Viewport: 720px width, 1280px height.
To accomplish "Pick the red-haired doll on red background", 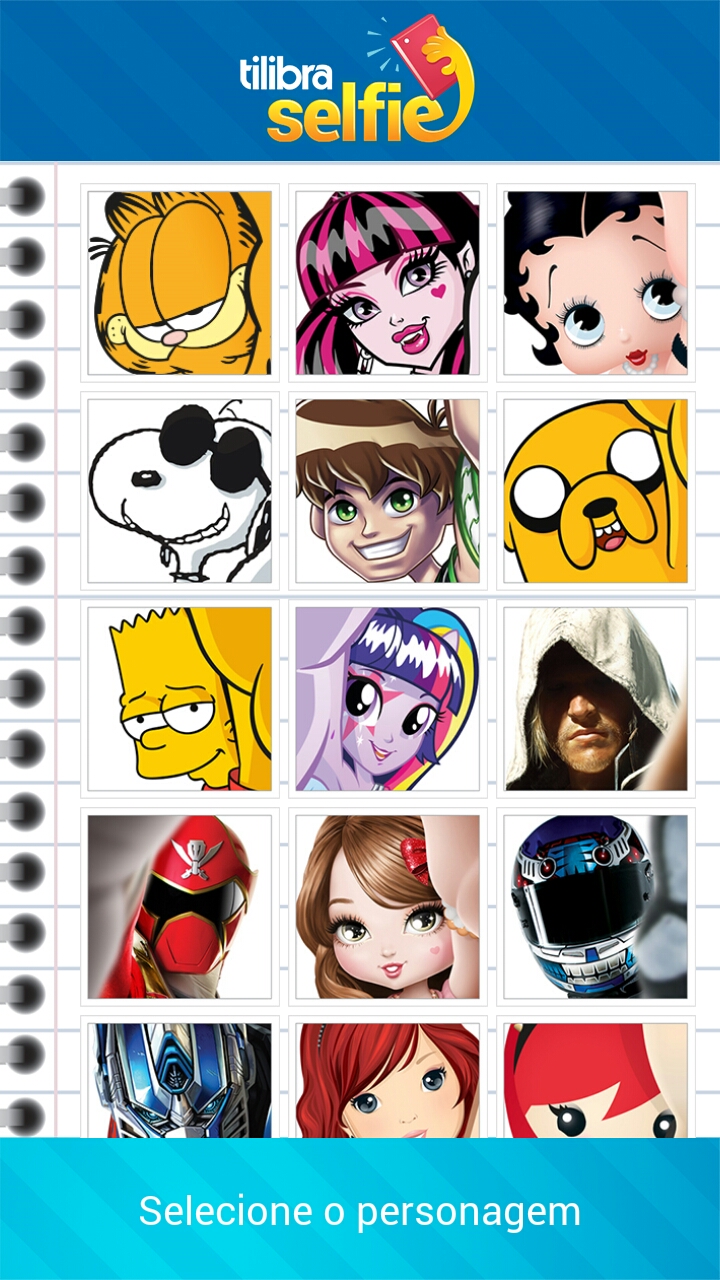I will click(595, 1082).
